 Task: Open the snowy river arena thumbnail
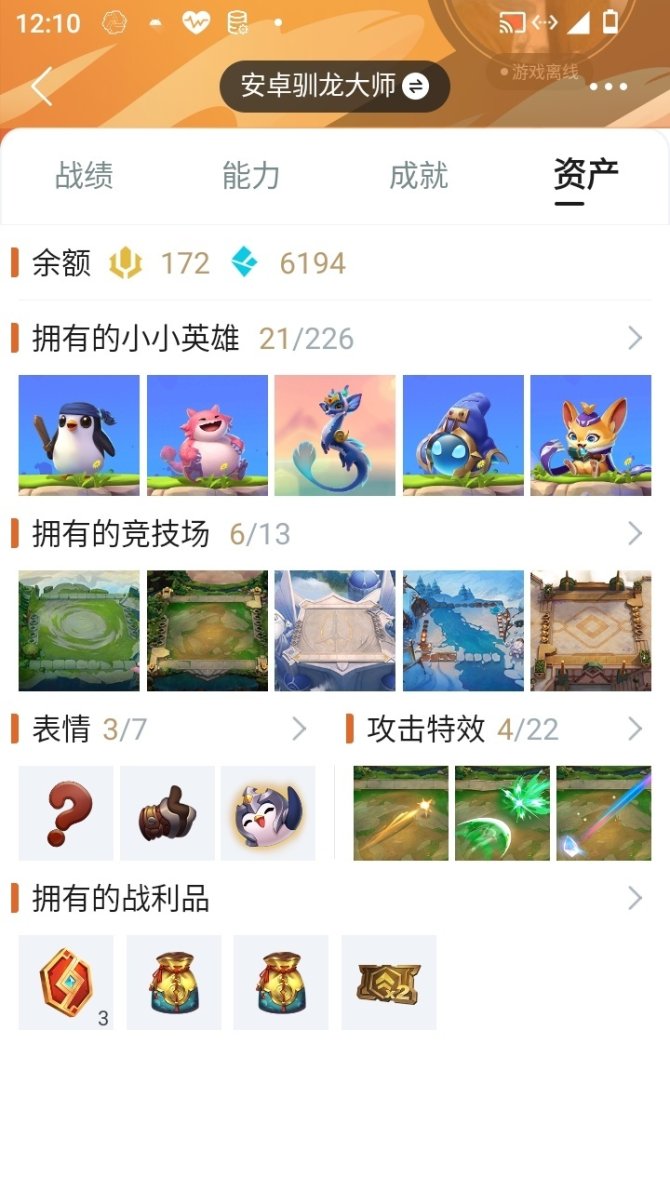[463, 631]
